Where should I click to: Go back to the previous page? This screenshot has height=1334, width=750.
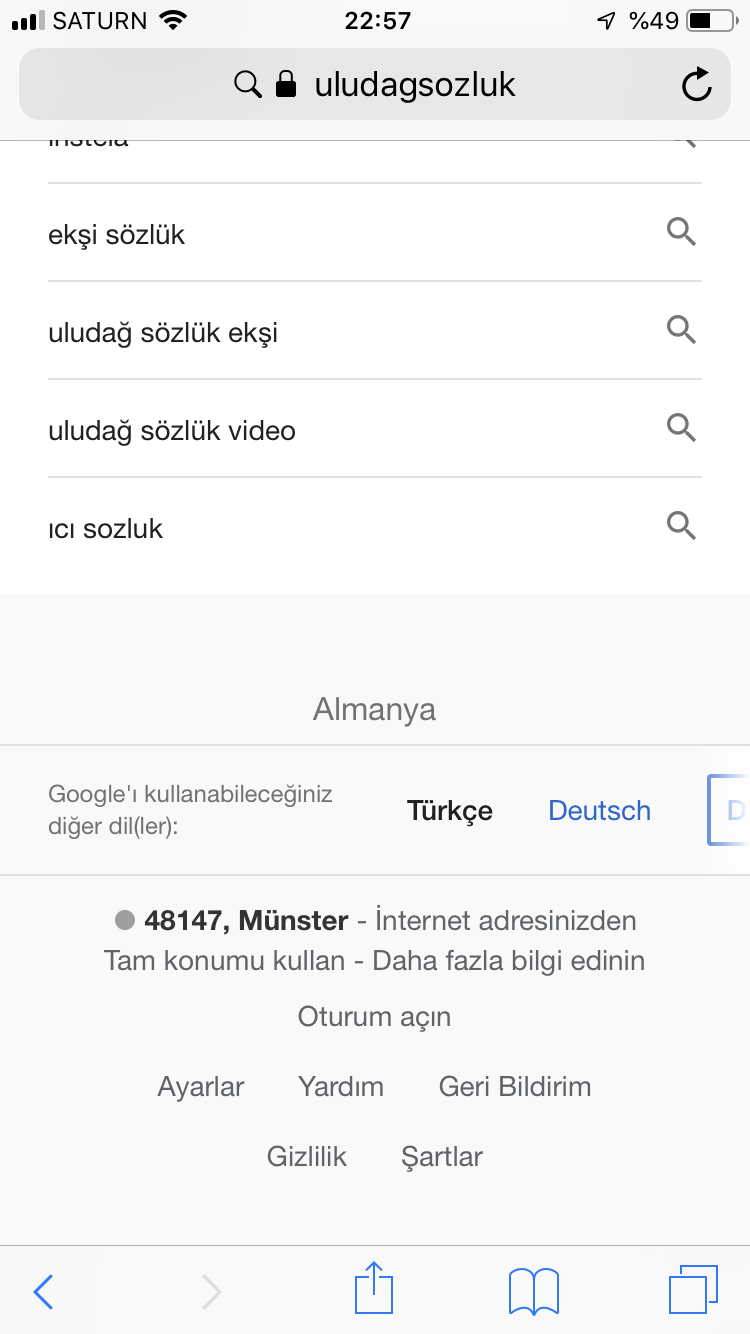pos(43,1291)
